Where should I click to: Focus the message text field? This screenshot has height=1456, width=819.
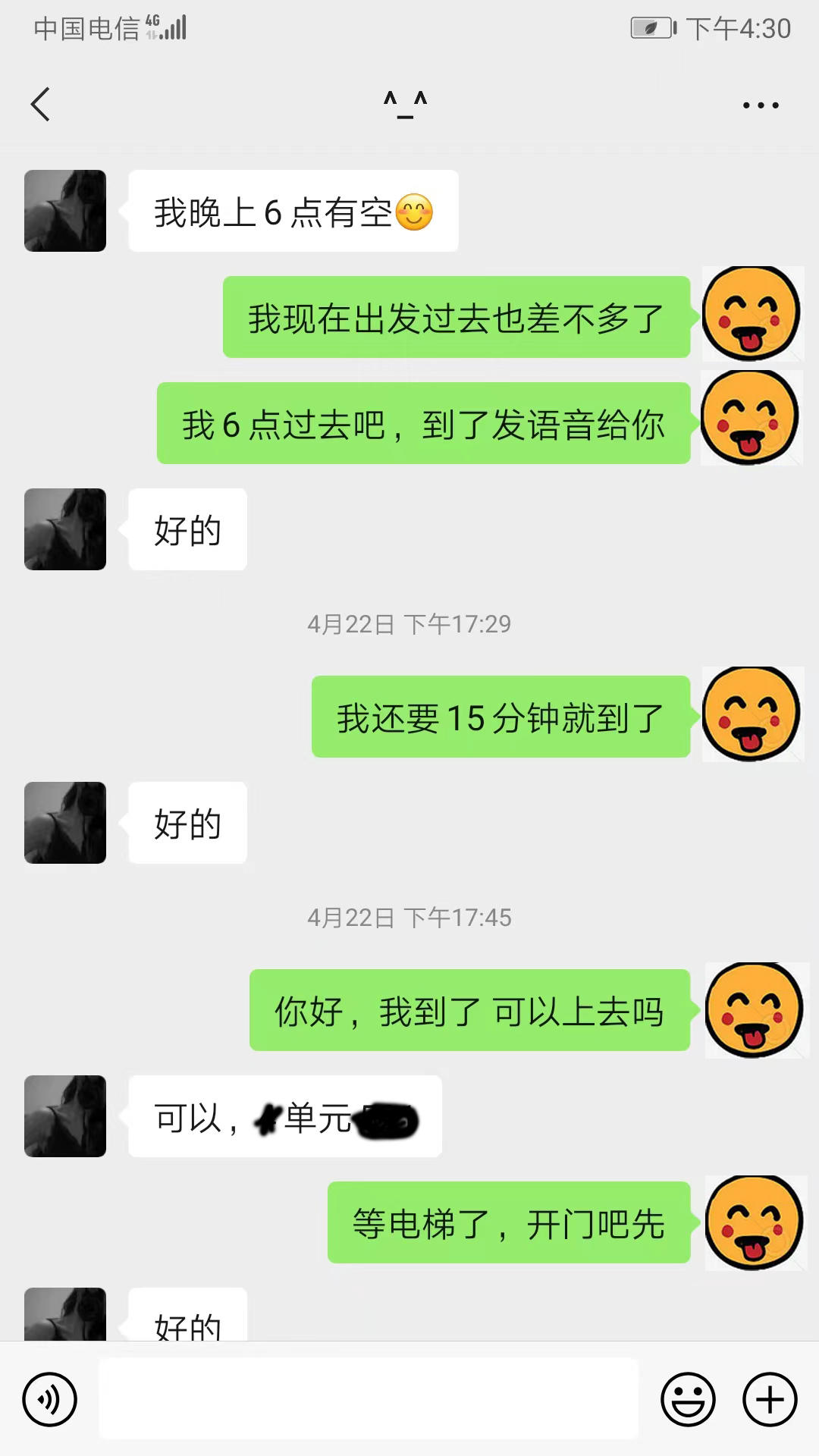click(x=369, y=1399)
